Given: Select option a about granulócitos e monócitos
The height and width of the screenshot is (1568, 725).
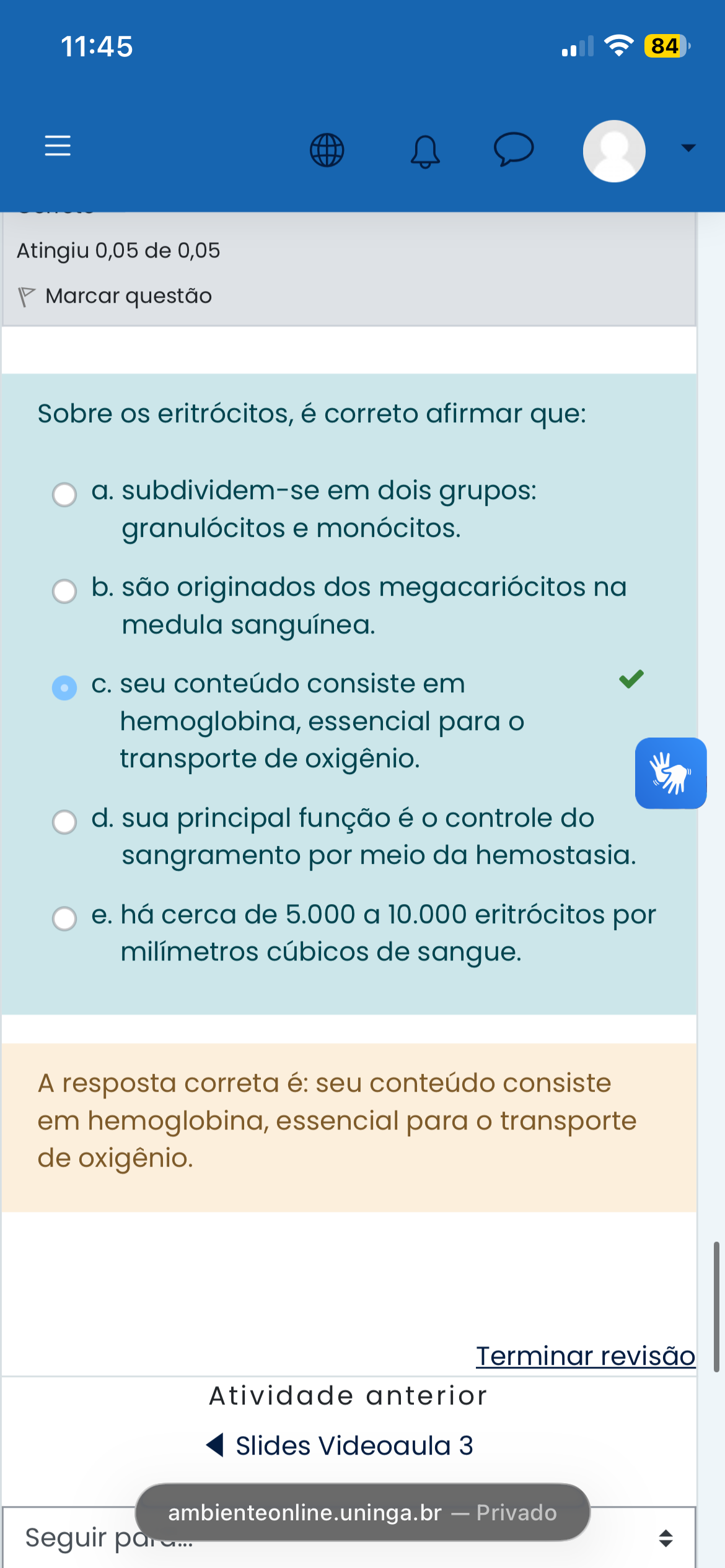Looking at the screenshot, I should 64,495.
